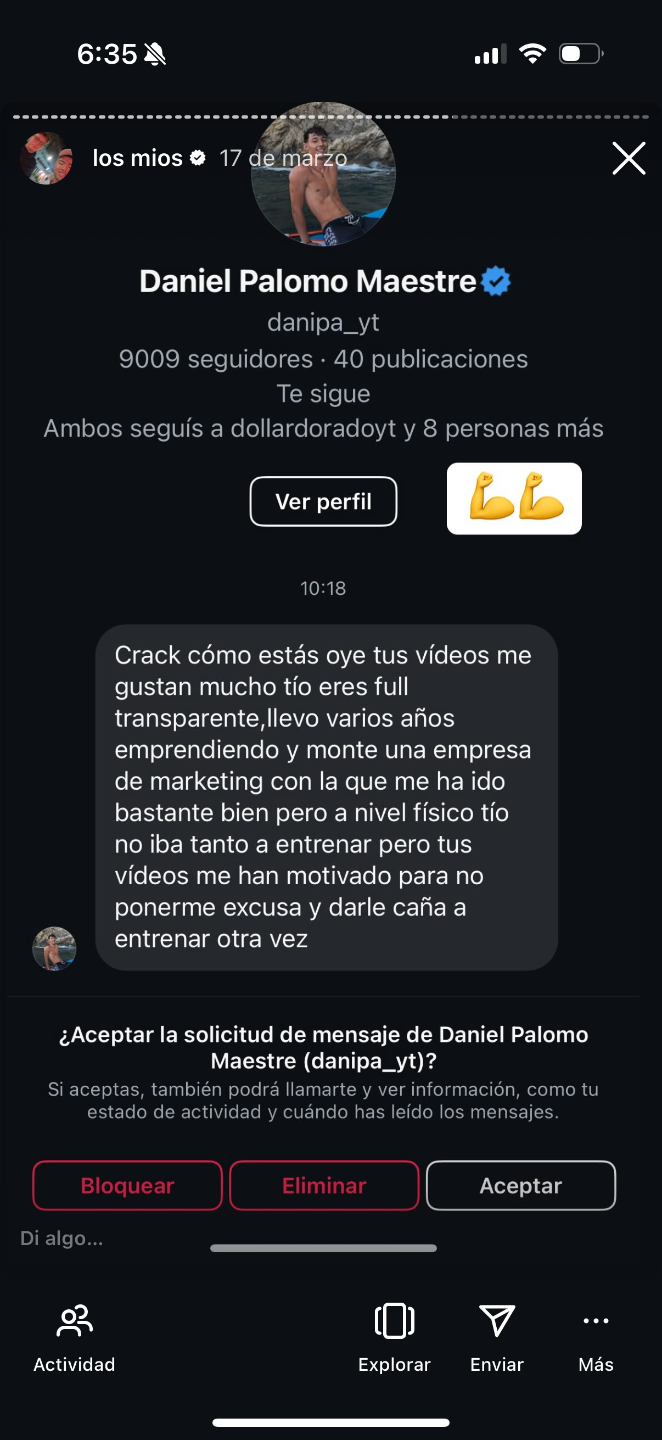View story Actividad
Viewport: 662px width, 1440px height.
click(74, 1337)
